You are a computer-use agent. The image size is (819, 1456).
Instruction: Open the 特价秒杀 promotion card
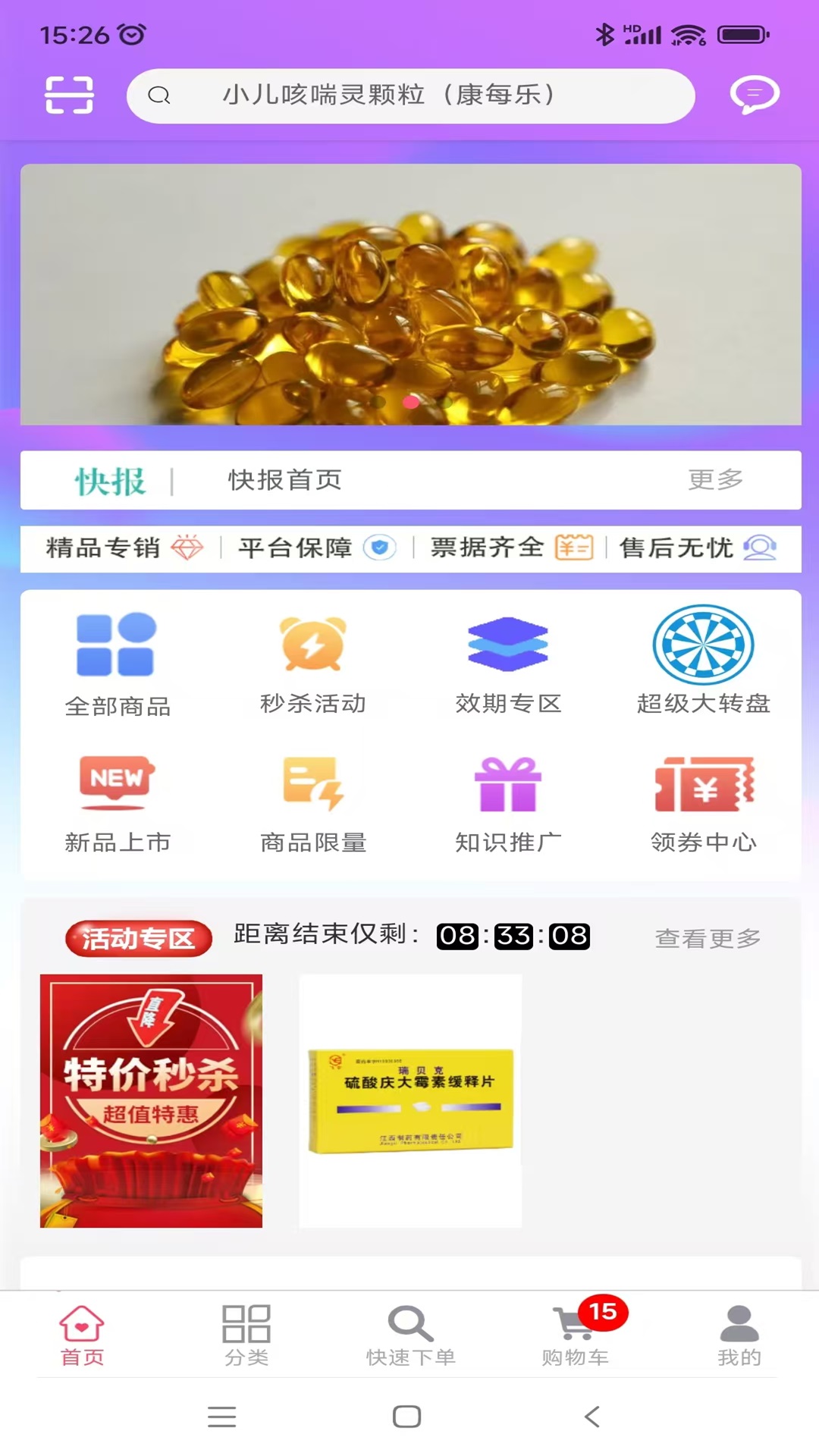(151, 1100)
